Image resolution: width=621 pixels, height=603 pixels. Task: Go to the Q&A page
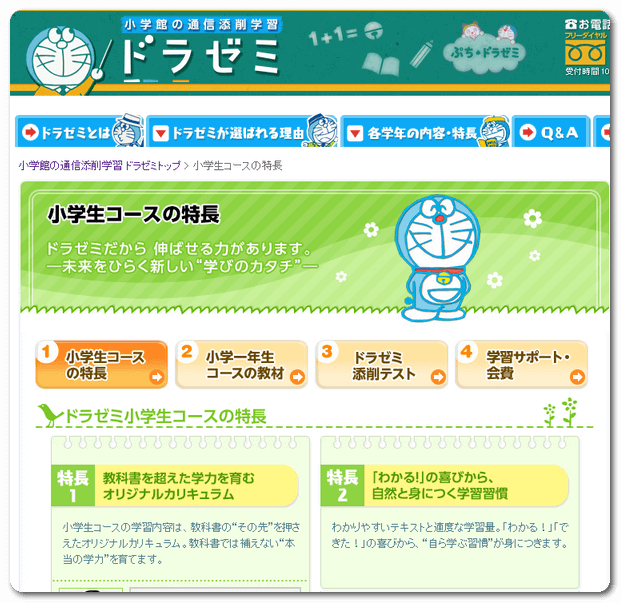tap(551, 132)
